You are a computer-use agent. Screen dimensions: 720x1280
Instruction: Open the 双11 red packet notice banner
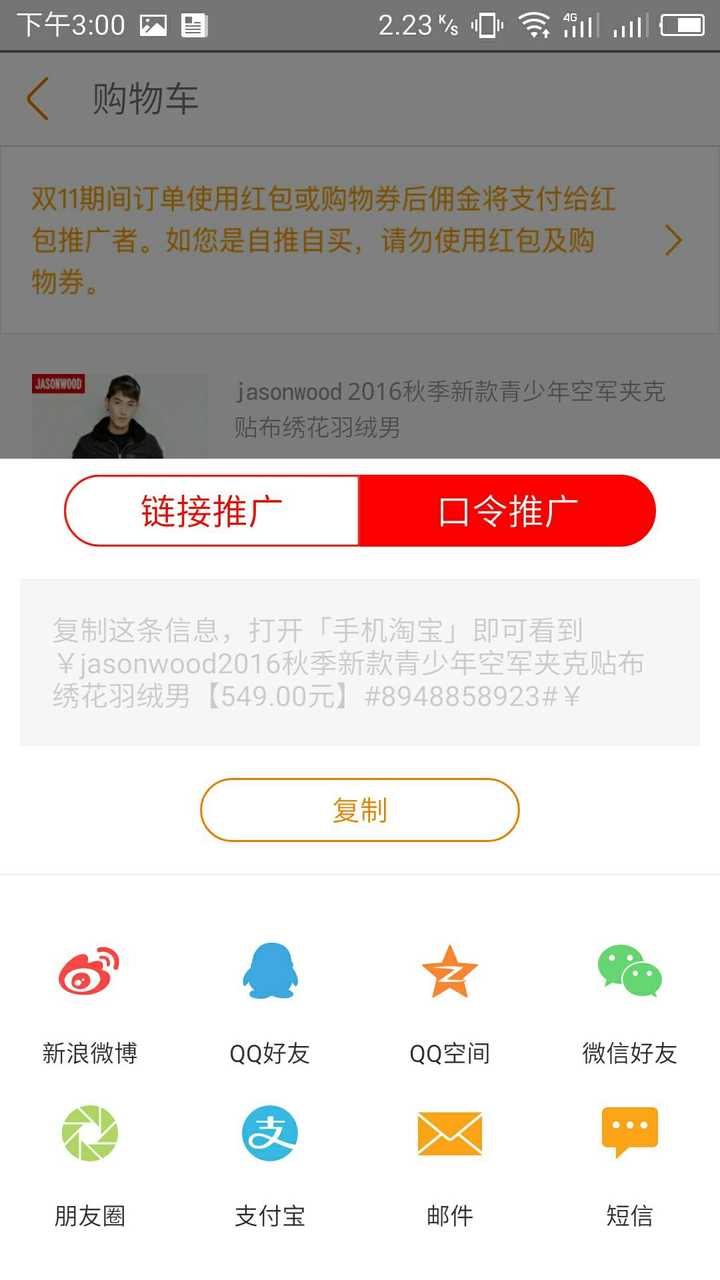360,240
